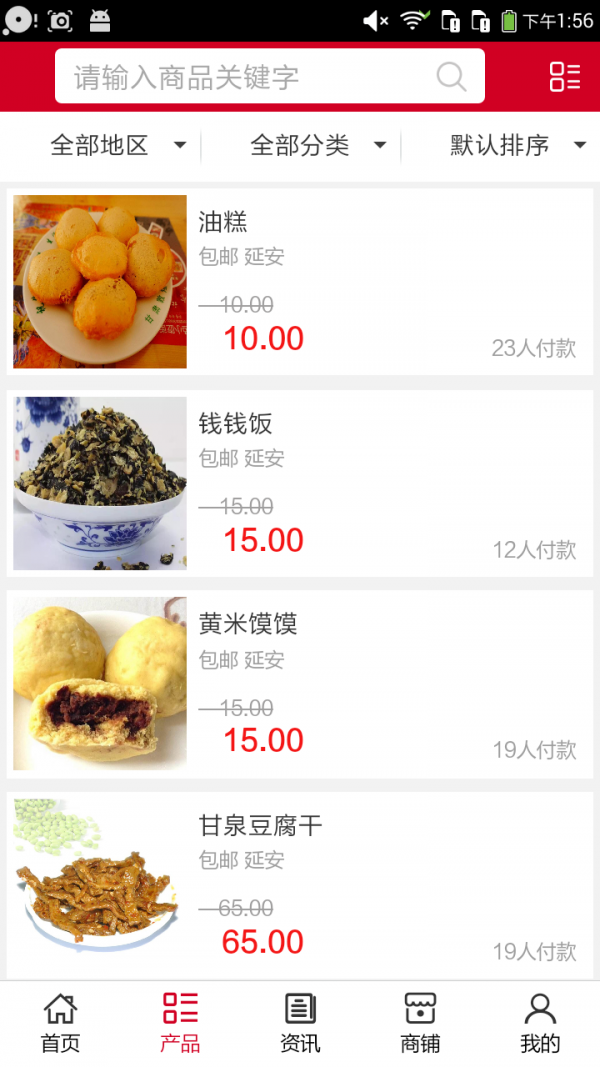This screenshot has height=1067, width=600.
Task: Open the 商铺 shops tab
Action: pyautogui.click(x=420, y=1023)
